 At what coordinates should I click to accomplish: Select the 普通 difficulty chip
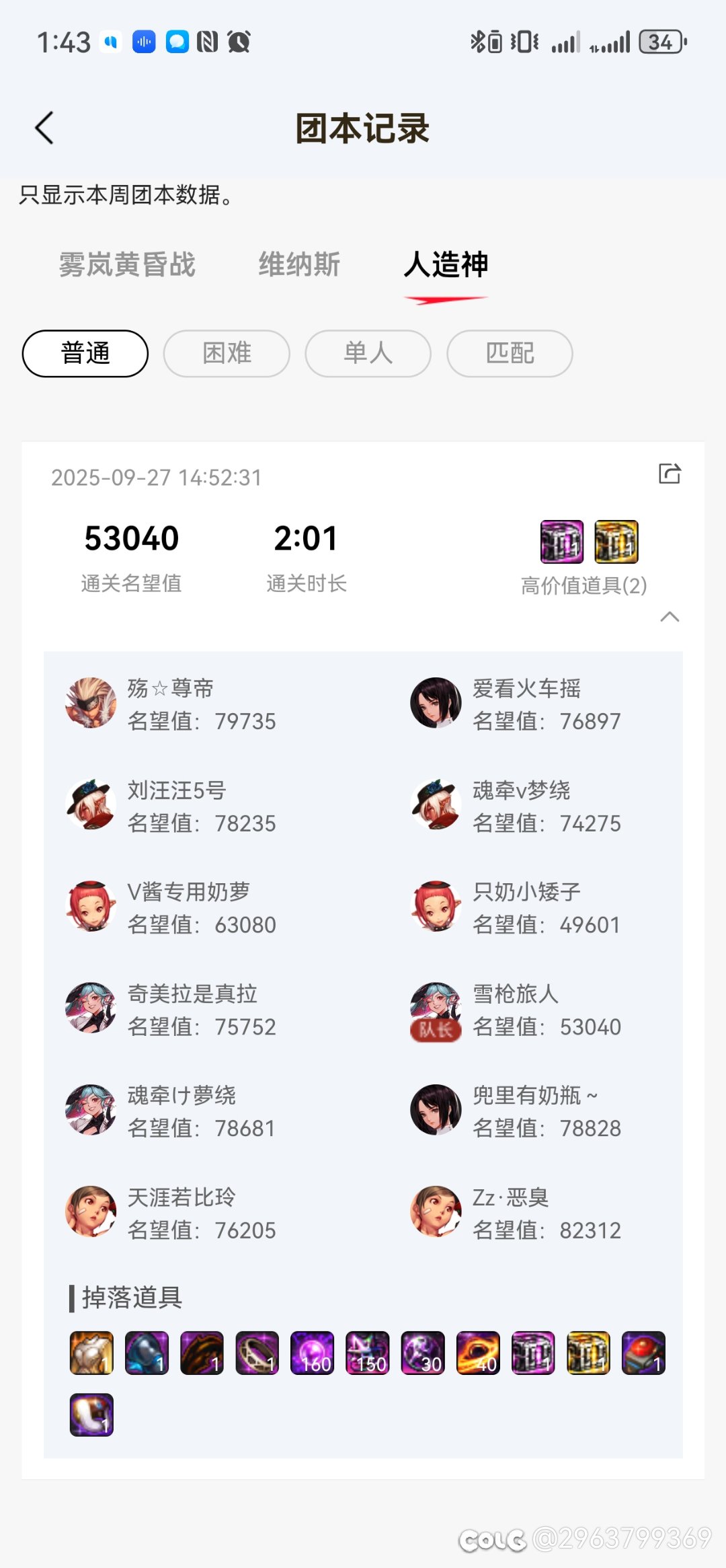(x=85, y=353)
